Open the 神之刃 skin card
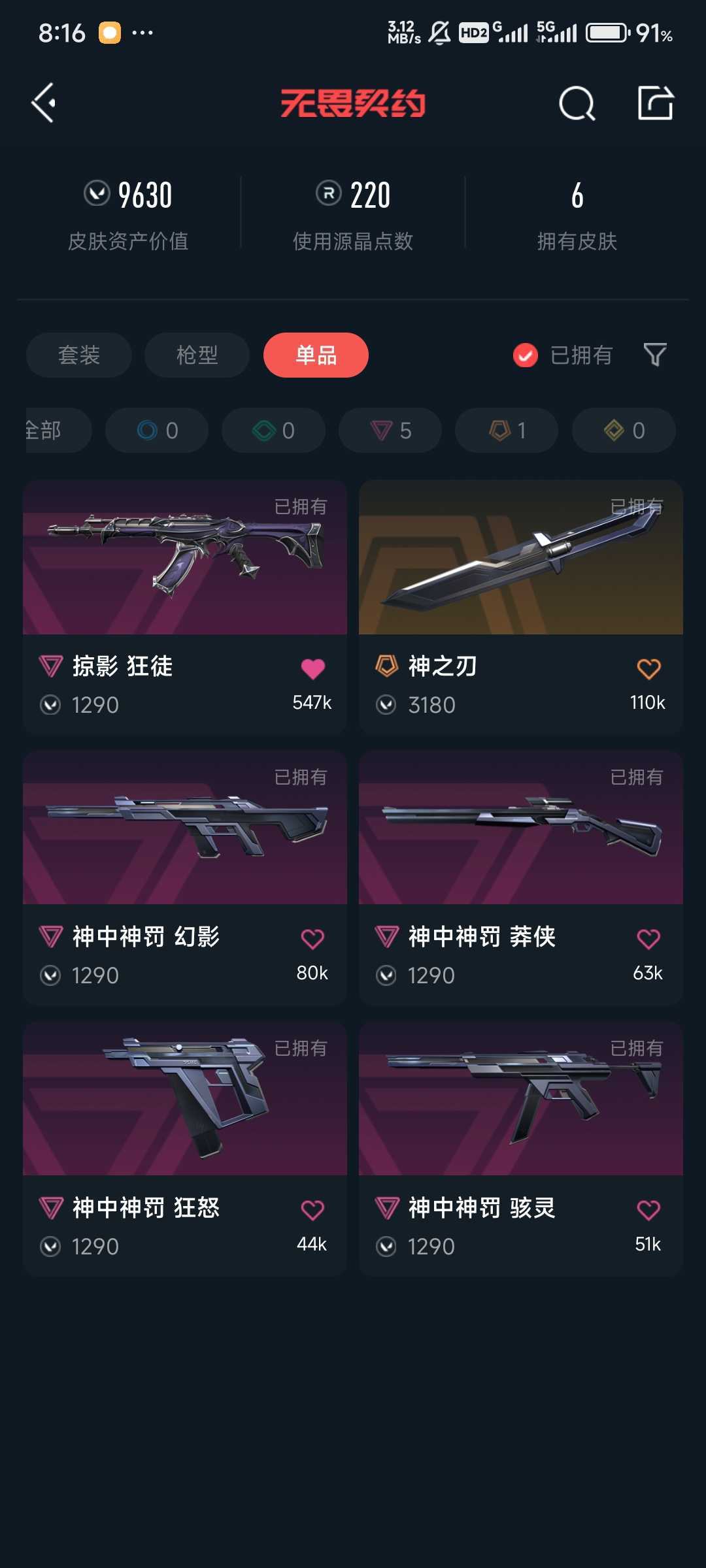This screenshot has height=1568, width=706. tap(521, 607)
